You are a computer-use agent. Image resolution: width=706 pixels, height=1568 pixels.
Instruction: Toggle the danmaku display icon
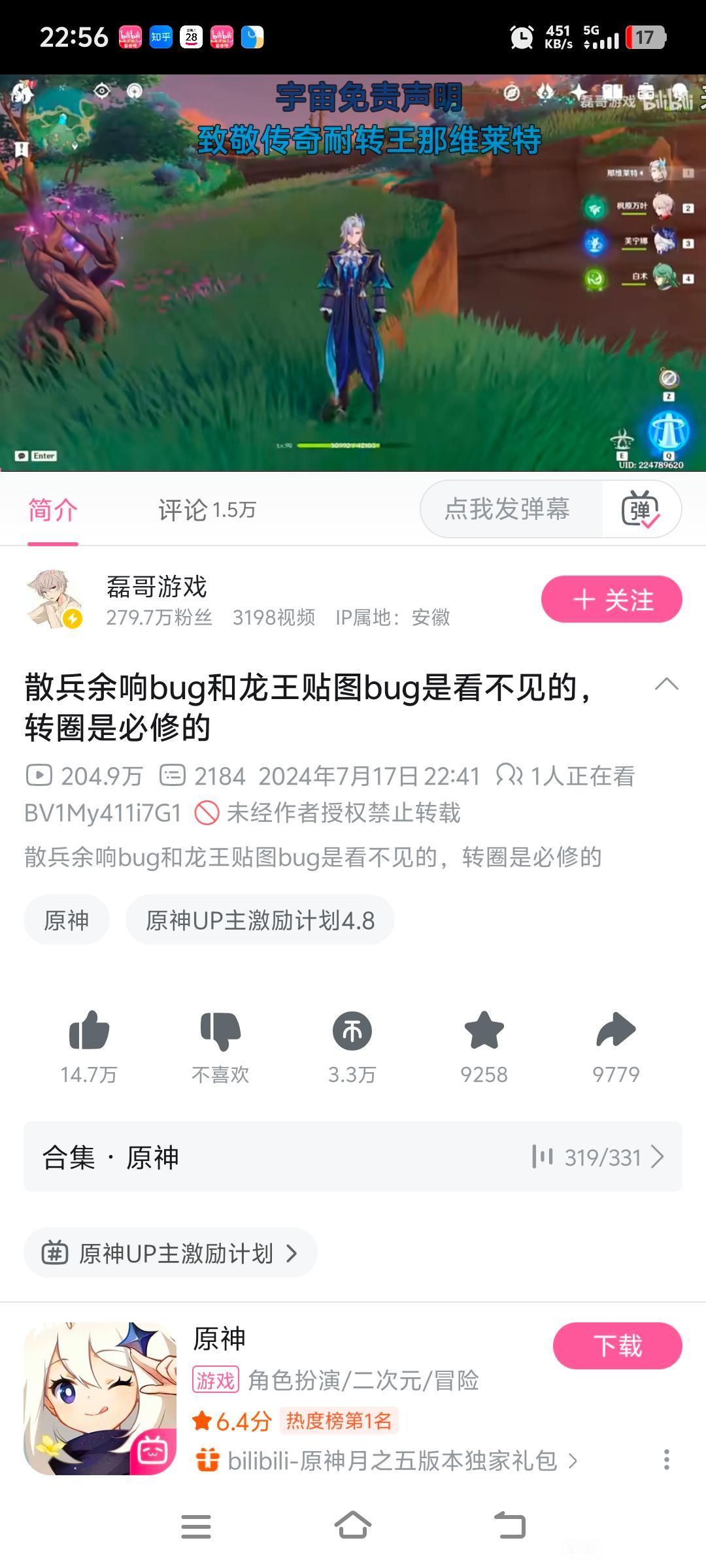click(641, 509)
